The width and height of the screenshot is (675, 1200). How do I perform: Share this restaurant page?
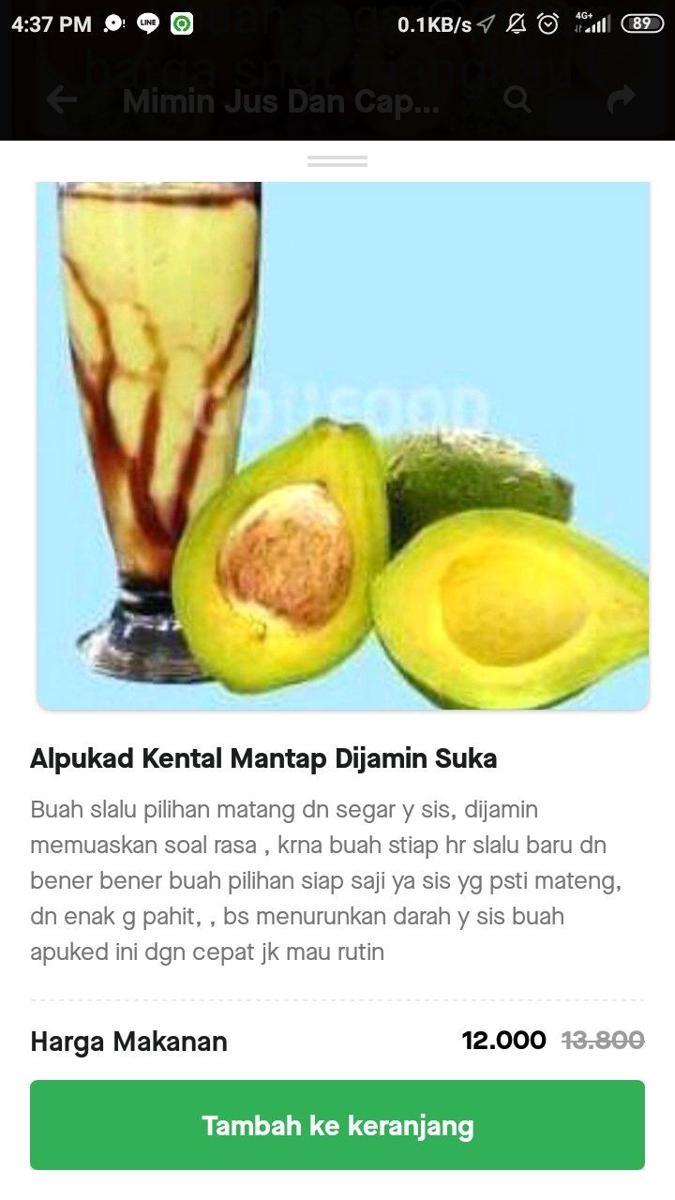point(621,99)
